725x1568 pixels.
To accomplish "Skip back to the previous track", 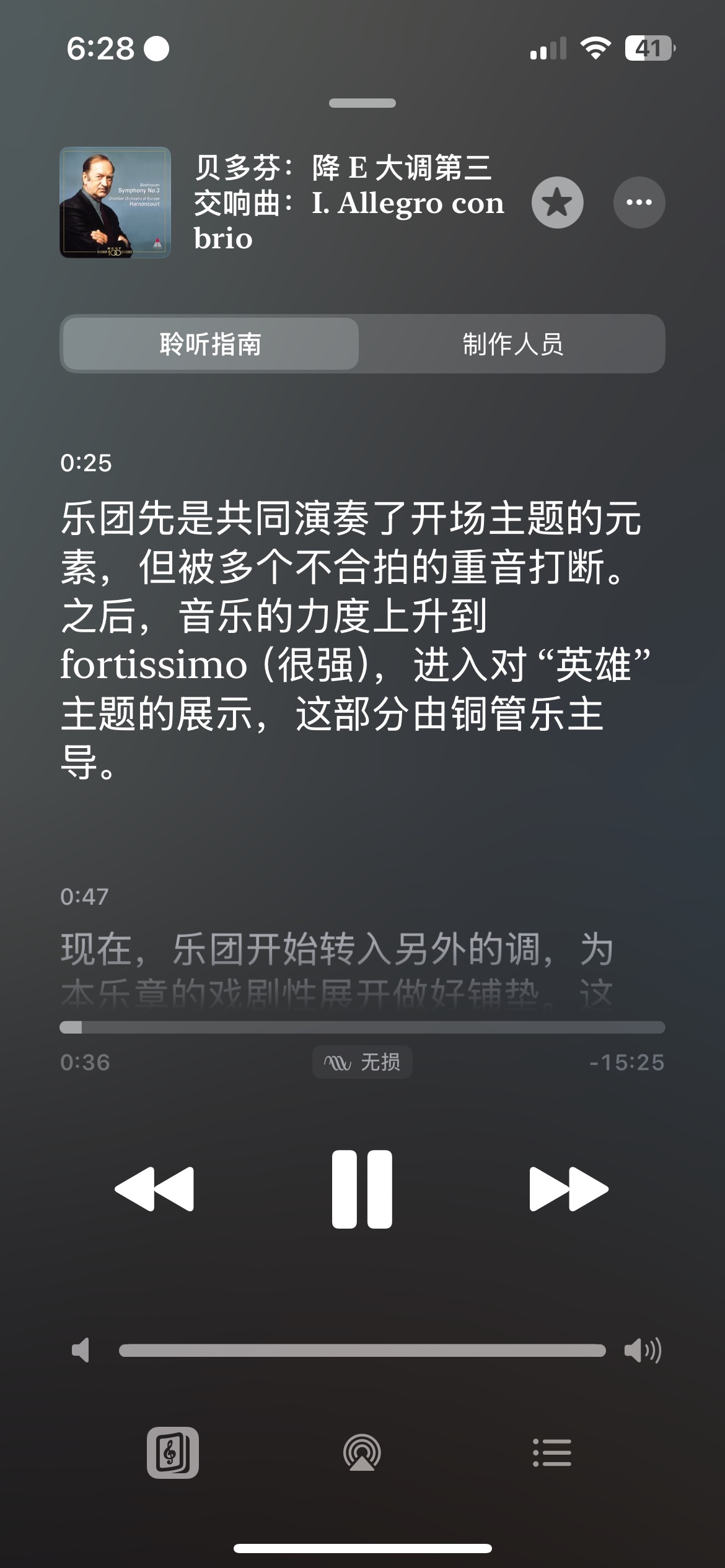I will click(x=154, y=1189).
